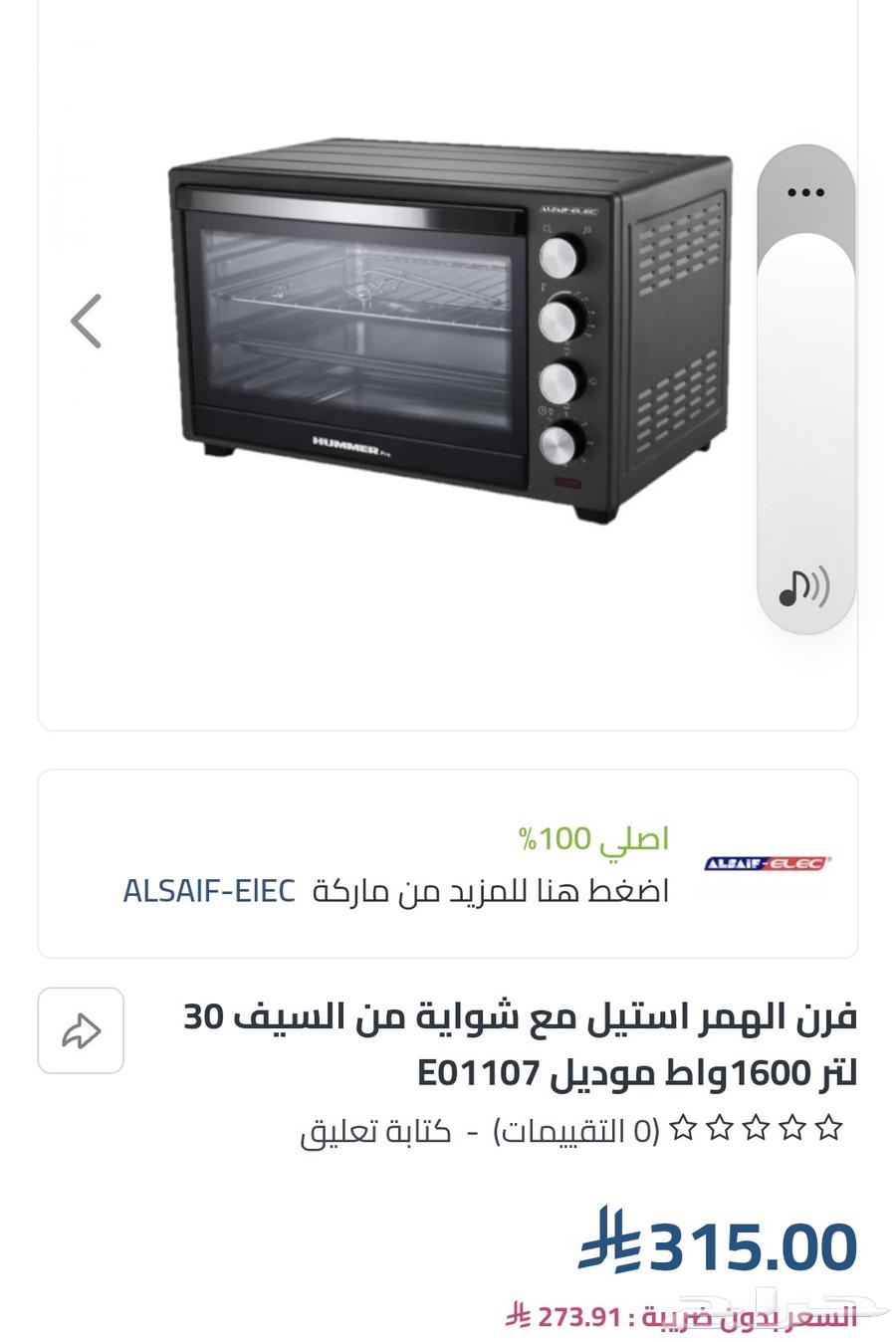Viewport: 896px width, 1342px height.
Task: Collapse the image carousel with the left chevron
Action: pos(85,321)
